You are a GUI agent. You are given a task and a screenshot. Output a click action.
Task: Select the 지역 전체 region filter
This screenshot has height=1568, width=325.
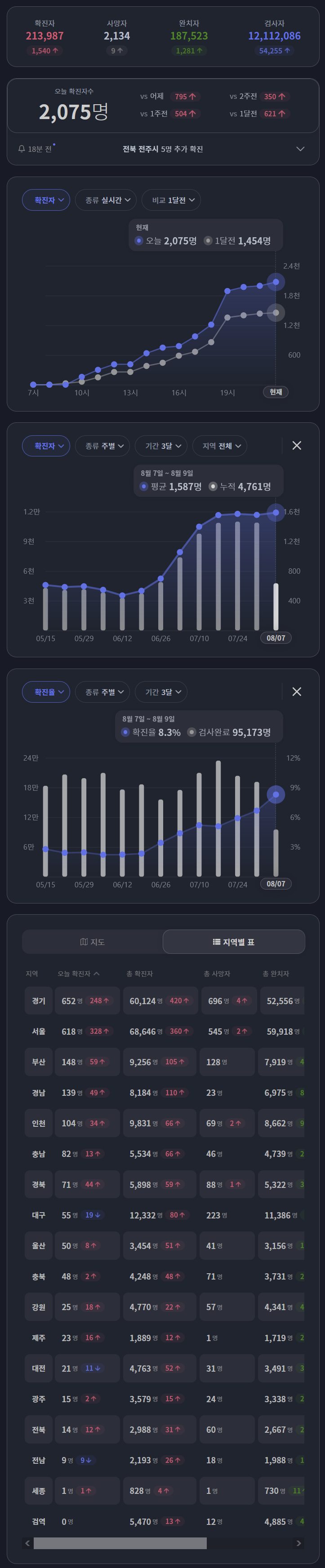tap(219, 446)
